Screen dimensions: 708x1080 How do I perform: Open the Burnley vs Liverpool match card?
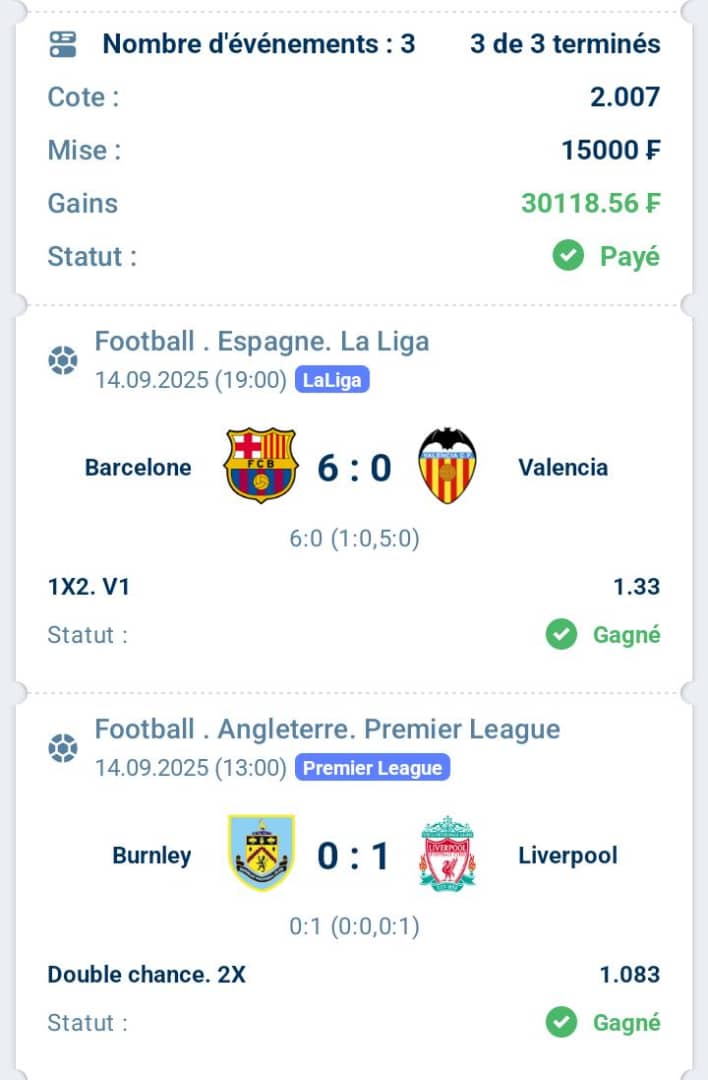coord(353,855)
